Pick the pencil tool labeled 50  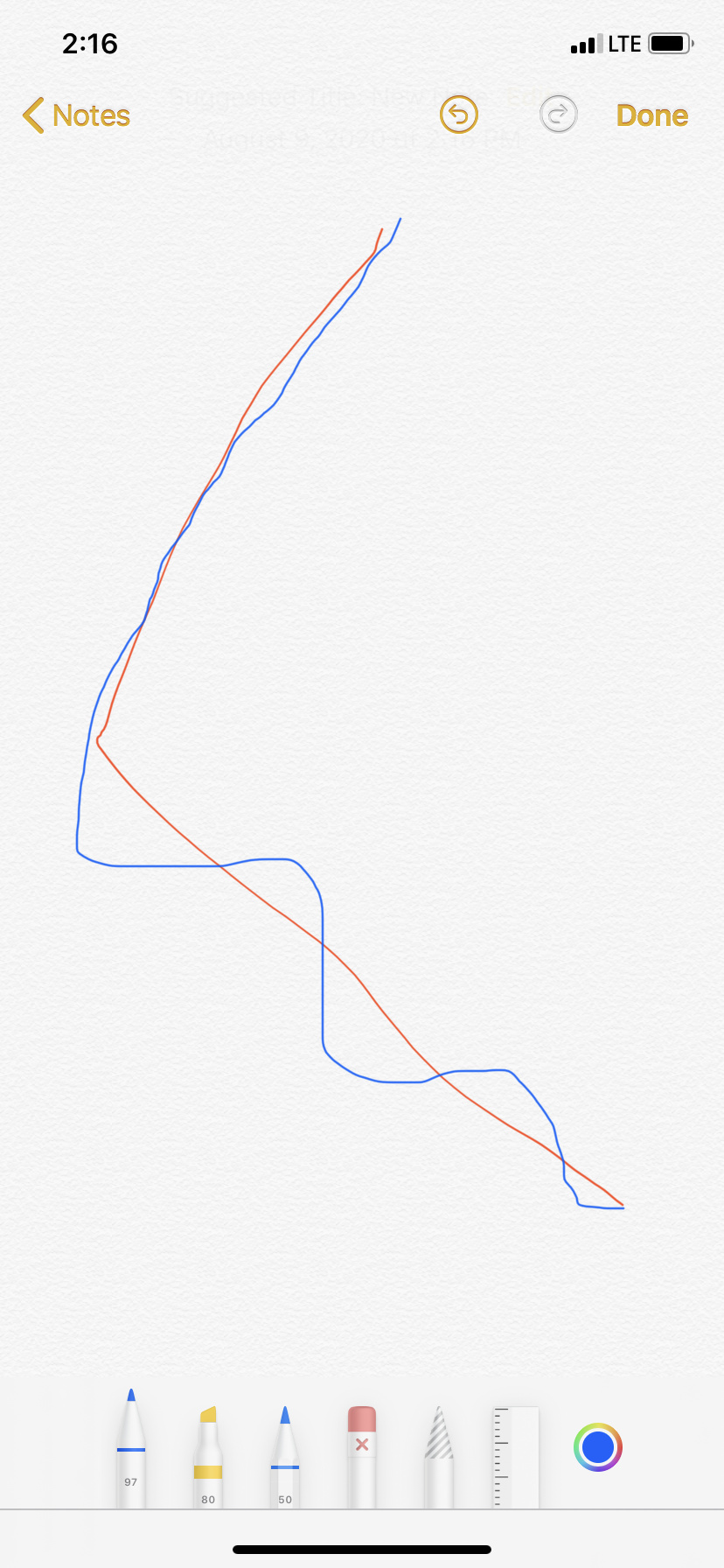point(285,1455)
